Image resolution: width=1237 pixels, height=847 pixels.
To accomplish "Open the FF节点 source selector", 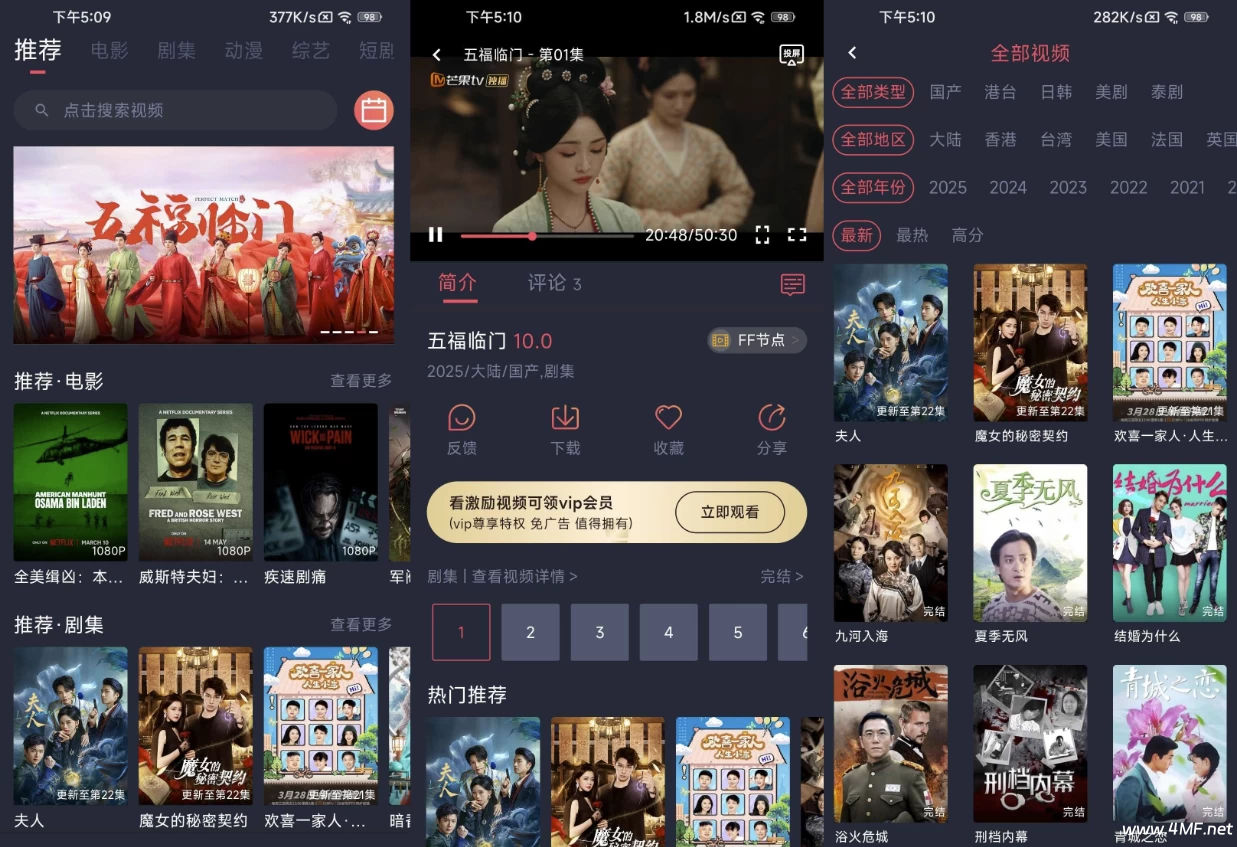I will (757, 340).
